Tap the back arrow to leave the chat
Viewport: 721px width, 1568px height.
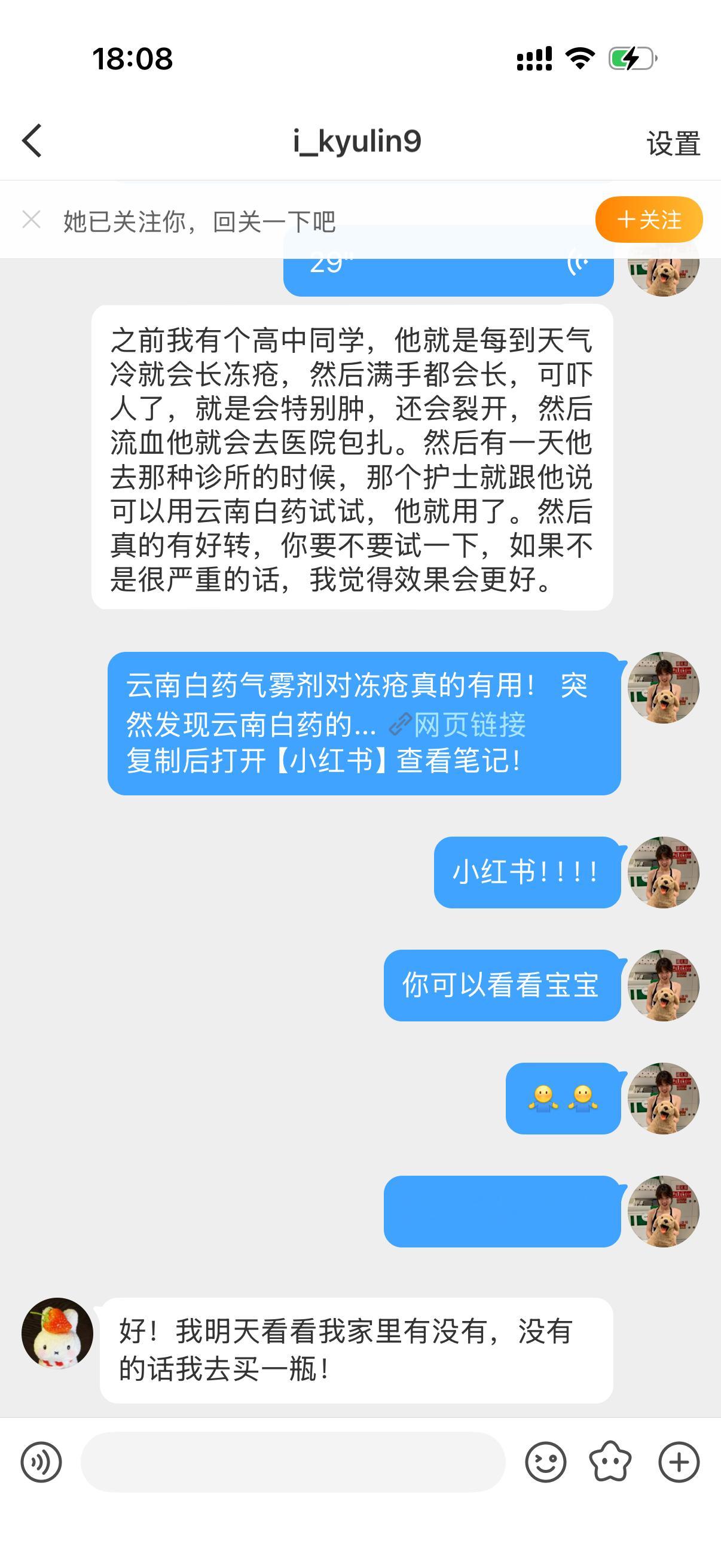click(x=32, y=141)
